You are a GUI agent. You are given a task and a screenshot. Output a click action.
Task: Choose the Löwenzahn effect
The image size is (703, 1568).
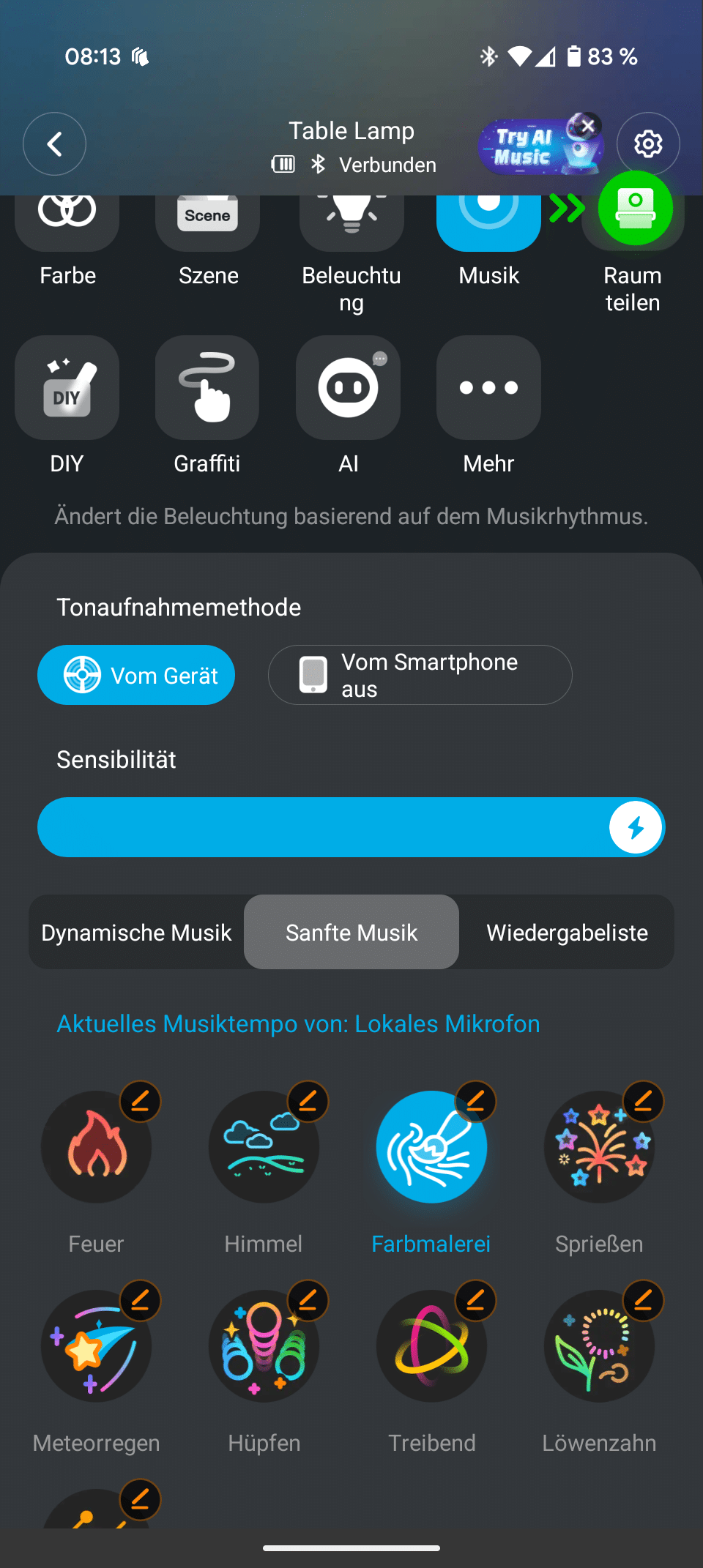pyautogui.click(x=599, y=1347)
